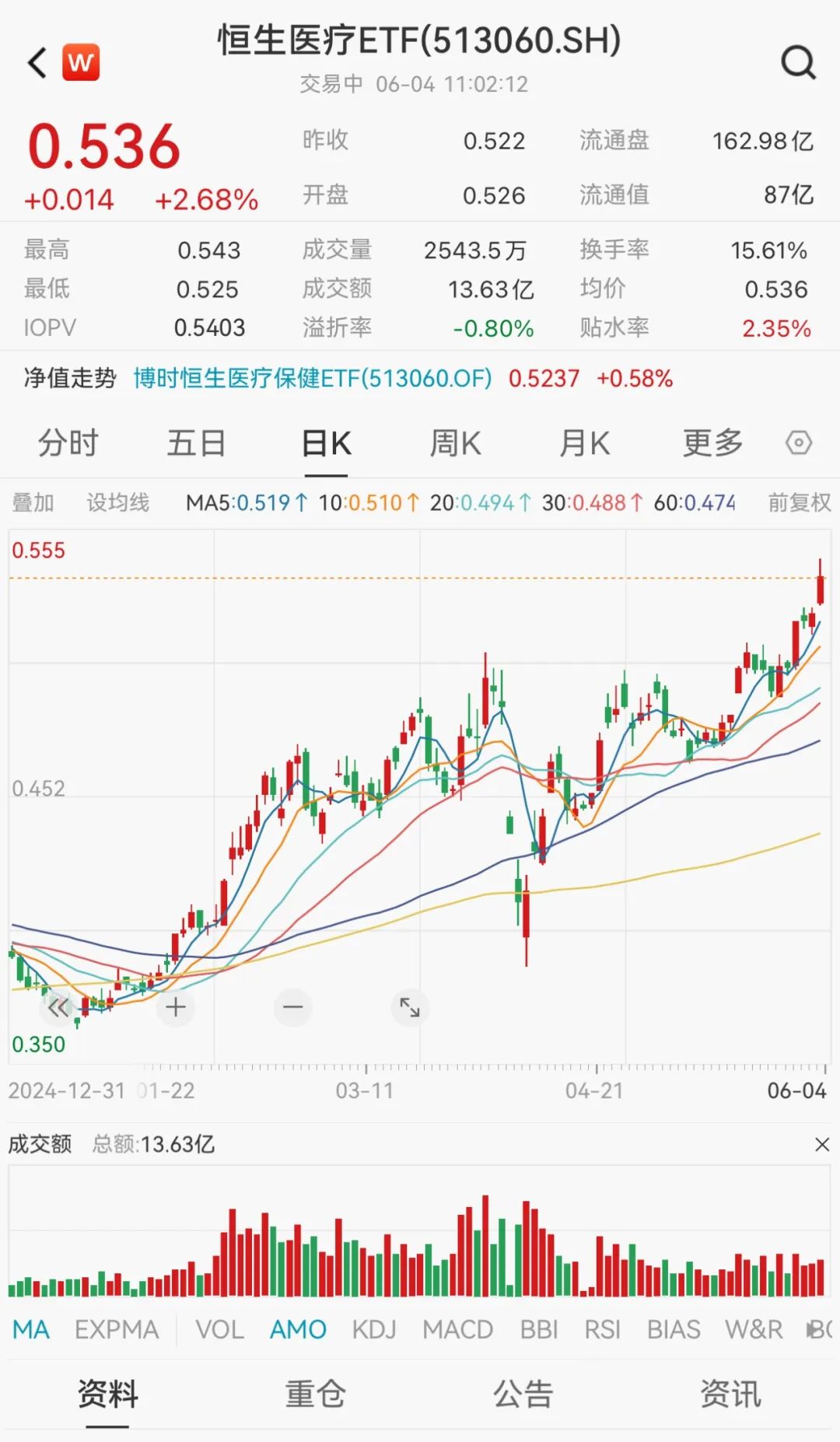
Task: Open the 更多 chart periods menu
Action: pyautogui.click(x=713, y=443)
